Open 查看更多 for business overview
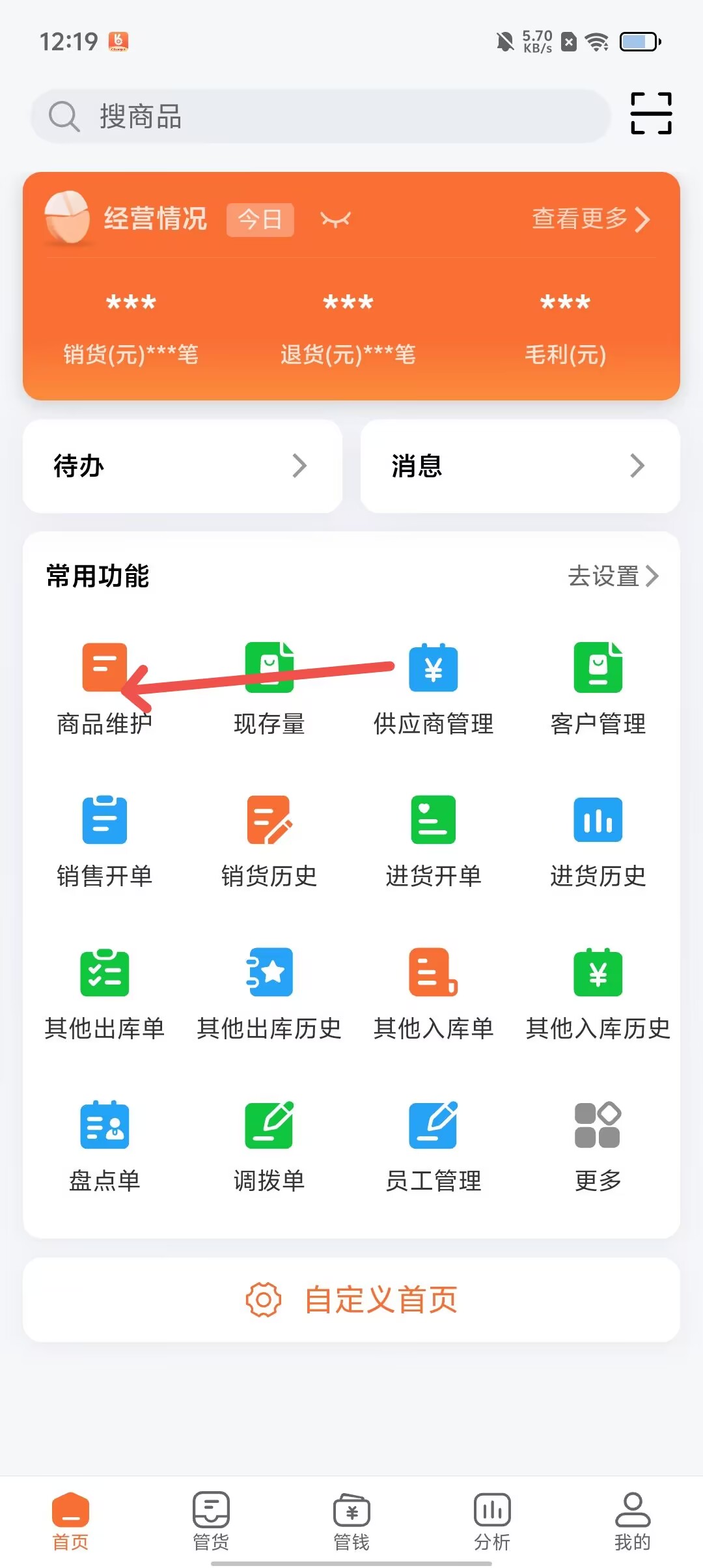Viewport: 703px width, 1568px height. tap(590, 219)
